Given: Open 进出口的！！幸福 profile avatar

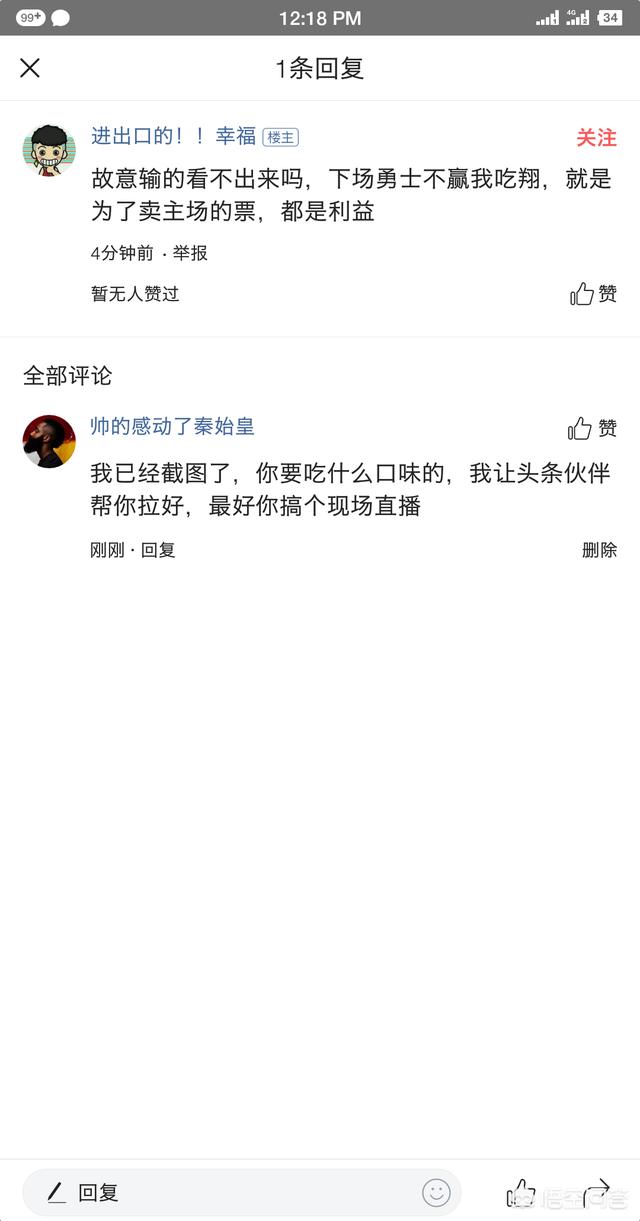Looking at the screenshot, I should click(x=49, y=150).
